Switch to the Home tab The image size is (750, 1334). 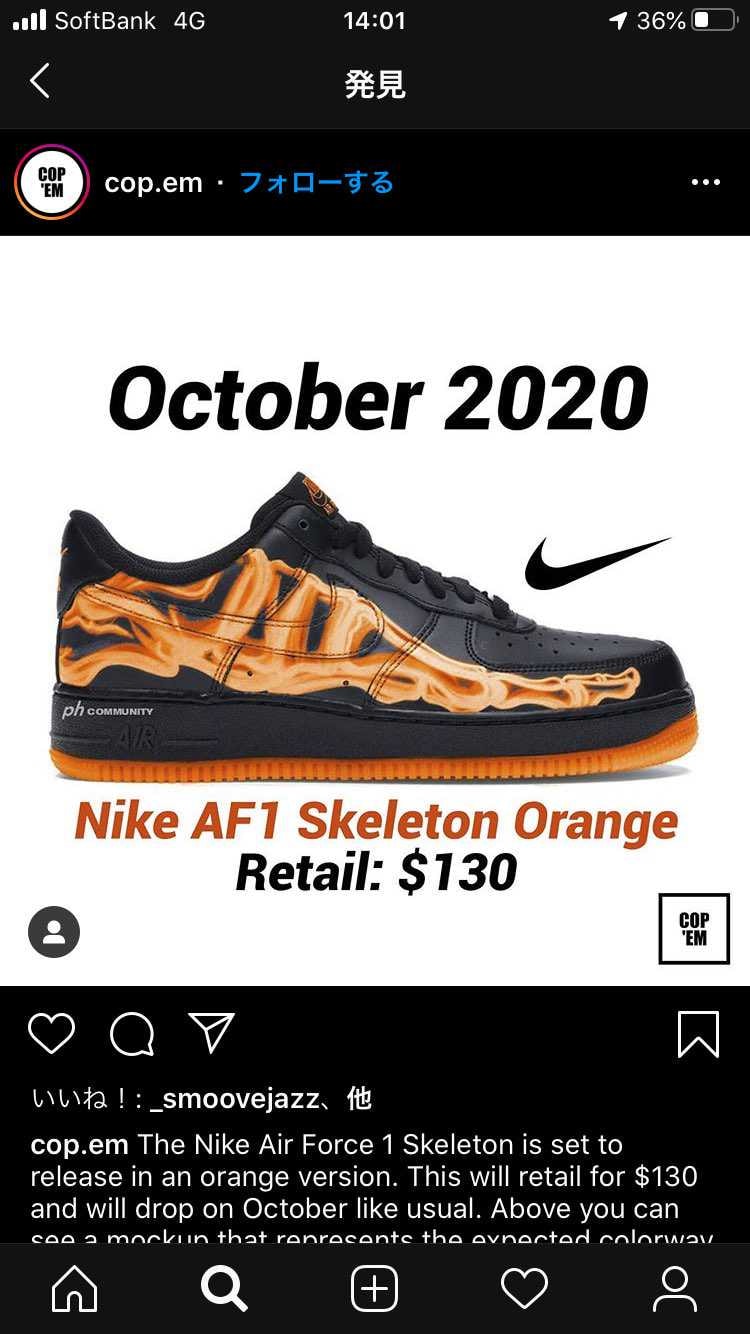point(75,1289)
